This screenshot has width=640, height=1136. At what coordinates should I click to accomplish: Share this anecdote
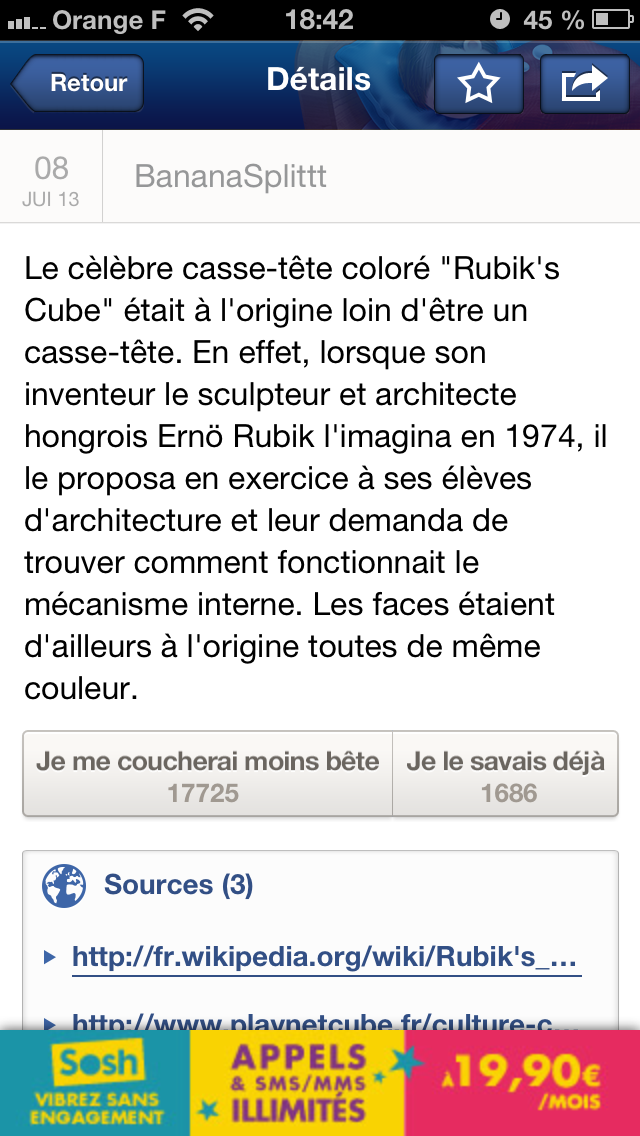[x=585, y=84]
